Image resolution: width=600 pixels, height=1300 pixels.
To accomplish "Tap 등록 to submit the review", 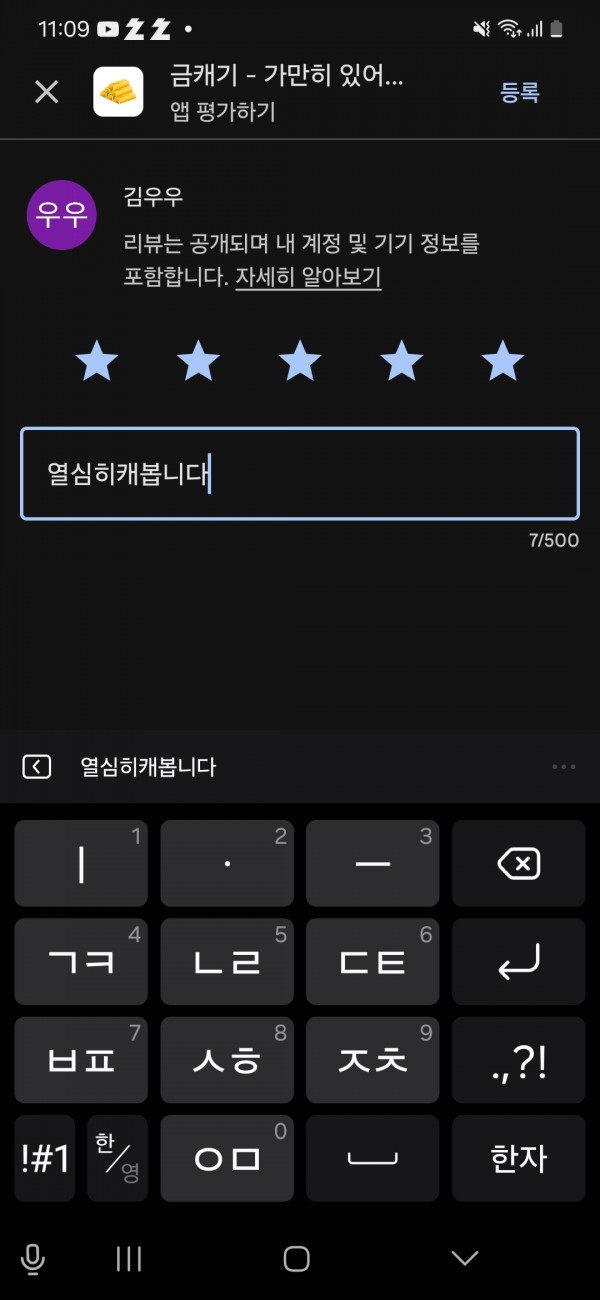I will [x=520, y=93].
